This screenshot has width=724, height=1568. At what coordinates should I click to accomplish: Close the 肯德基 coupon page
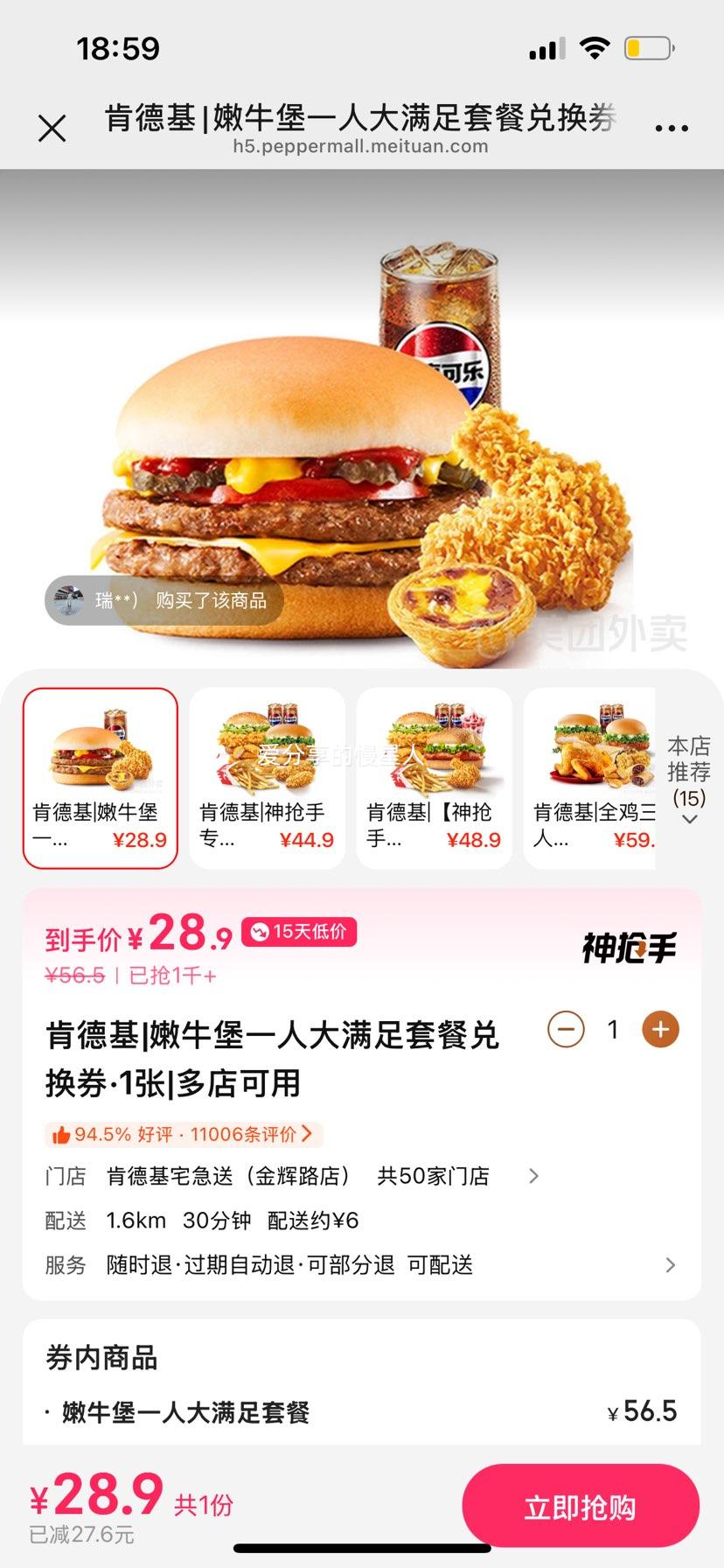[52, 127]
